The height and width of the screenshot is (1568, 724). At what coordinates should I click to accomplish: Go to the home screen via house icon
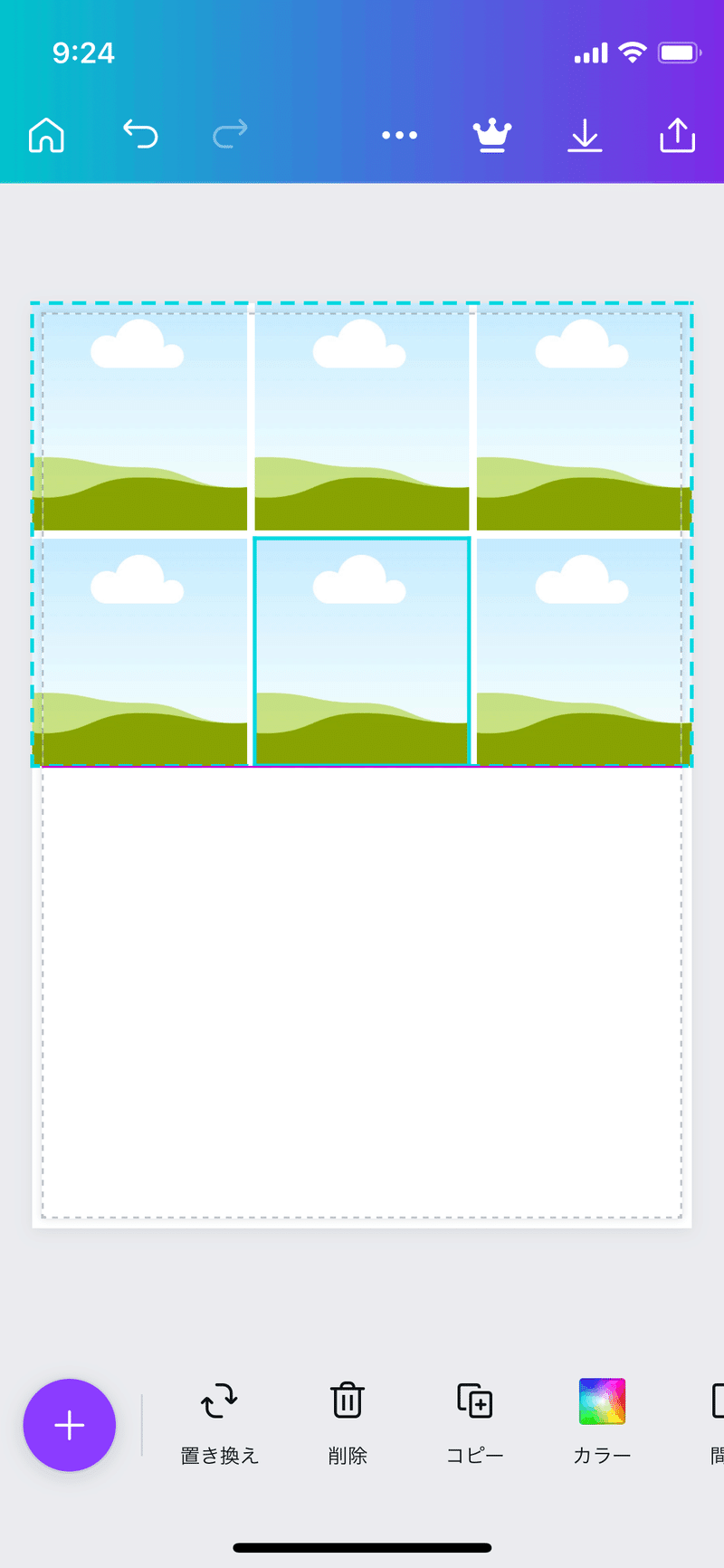(x=46, y=136)
